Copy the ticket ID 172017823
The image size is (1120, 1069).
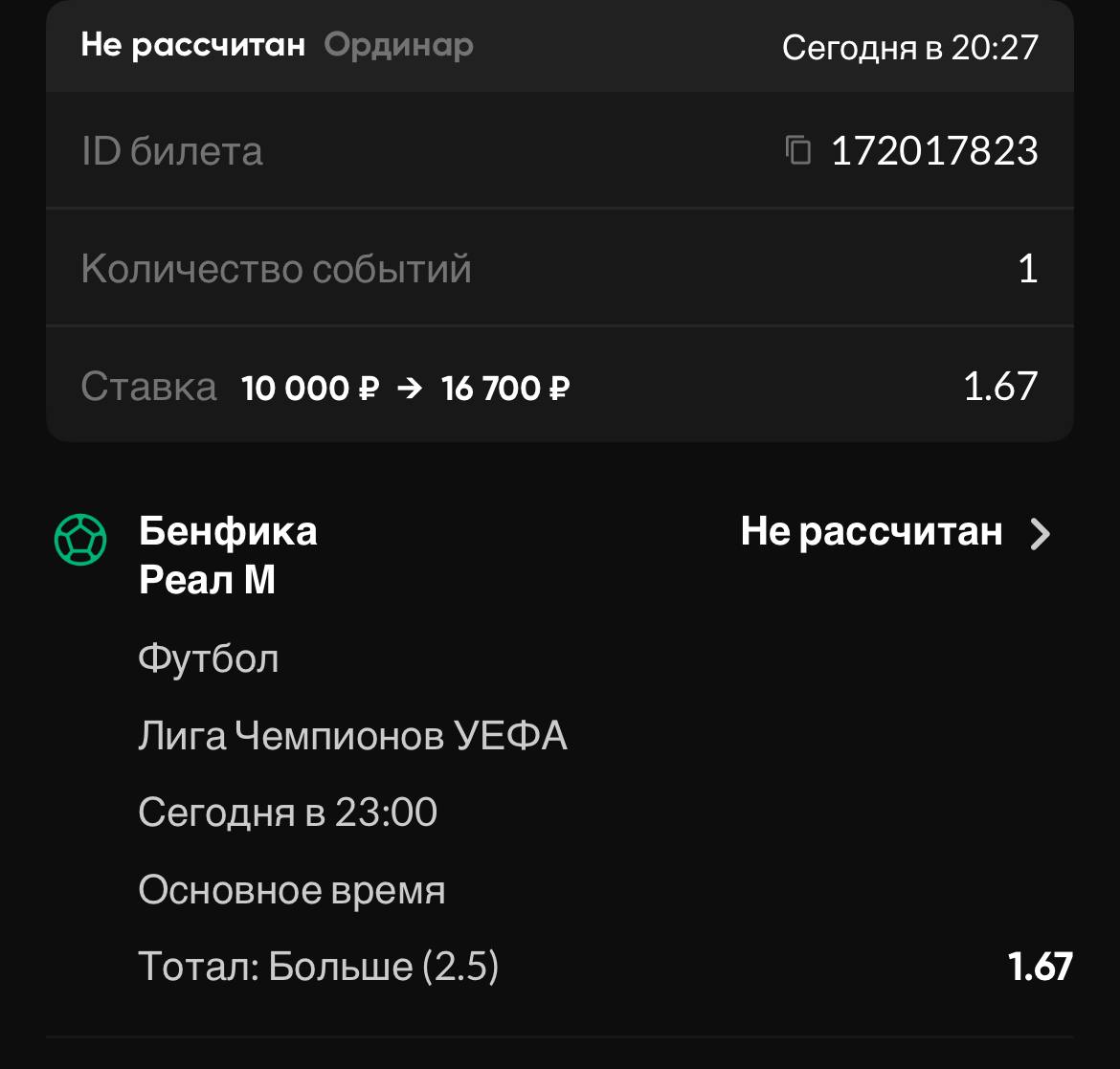pyautogui.click(x=798, y=151)
